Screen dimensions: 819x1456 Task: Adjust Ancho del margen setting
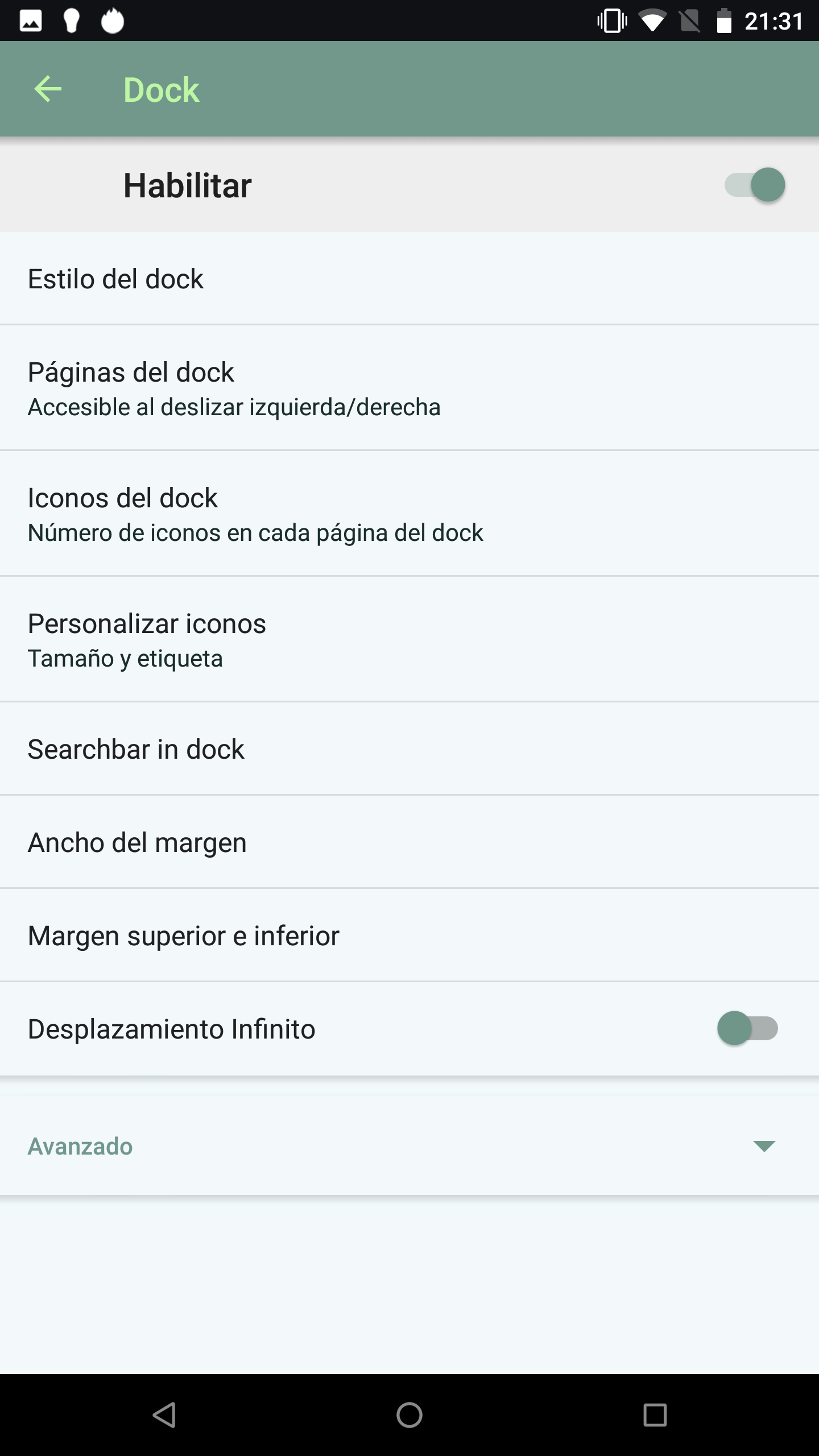(x=409, y=842)
